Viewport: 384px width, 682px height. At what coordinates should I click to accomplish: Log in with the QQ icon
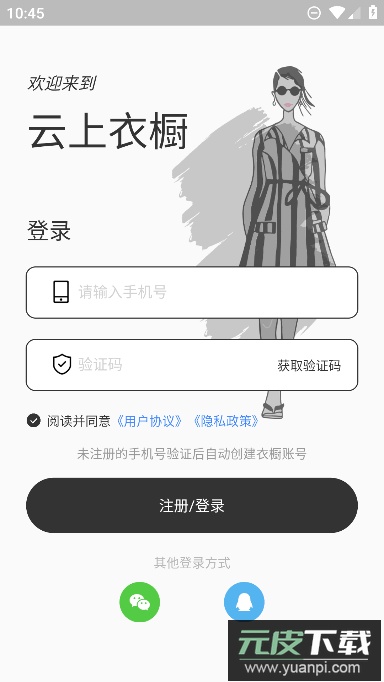click(244, 602)
